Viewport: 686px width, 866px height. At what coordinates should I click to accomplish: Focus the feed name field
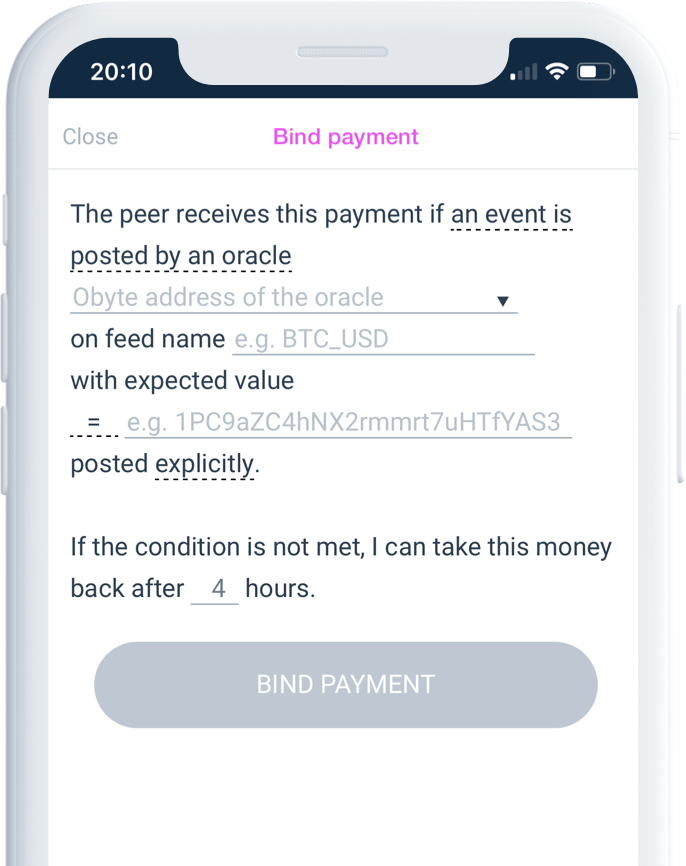click(383, 340)
